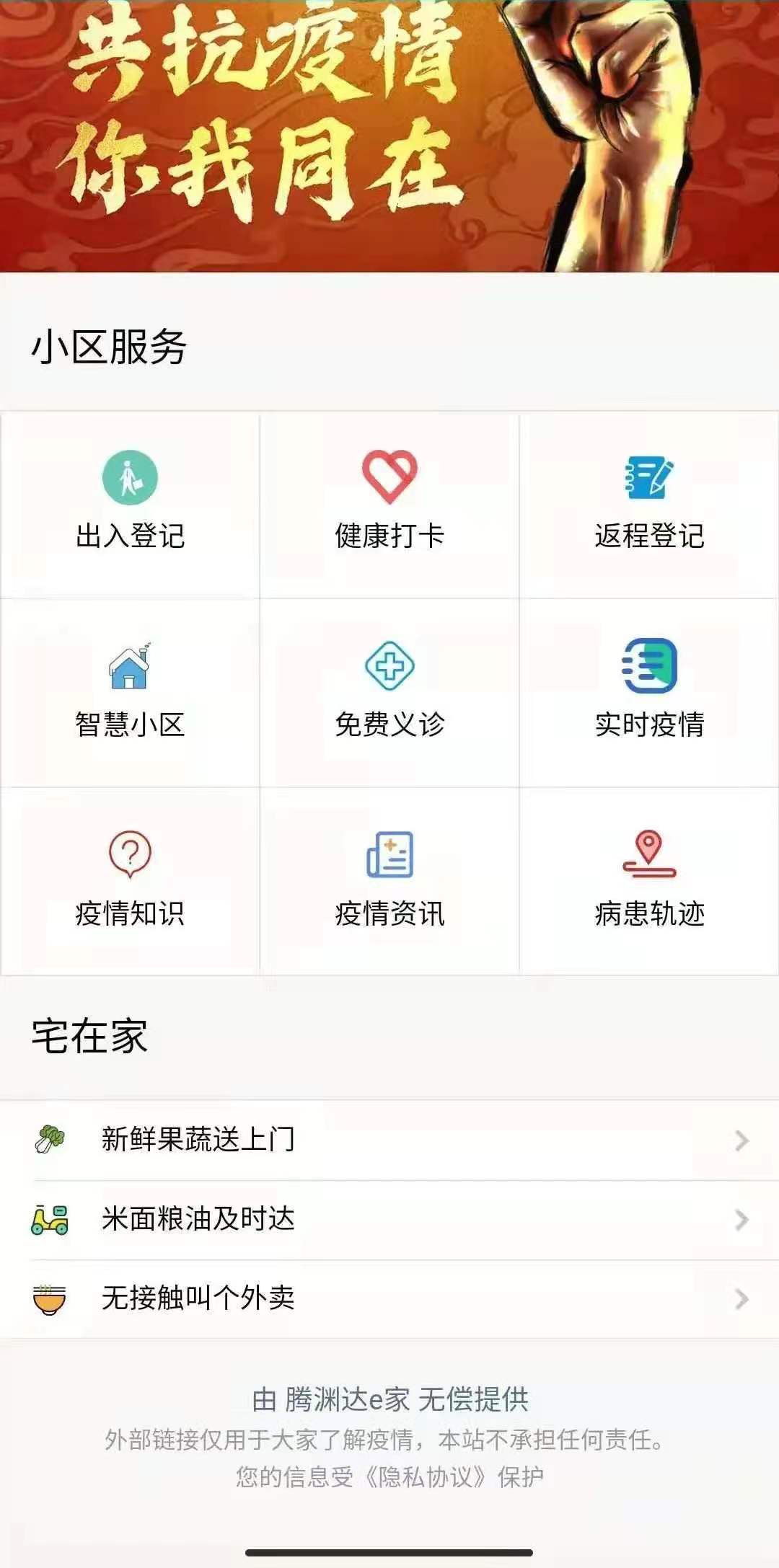Open the 《隐私协议》 privacy agreement link
The image size is (779, 1568).
pyautogui.click(x=425, y=1476)
